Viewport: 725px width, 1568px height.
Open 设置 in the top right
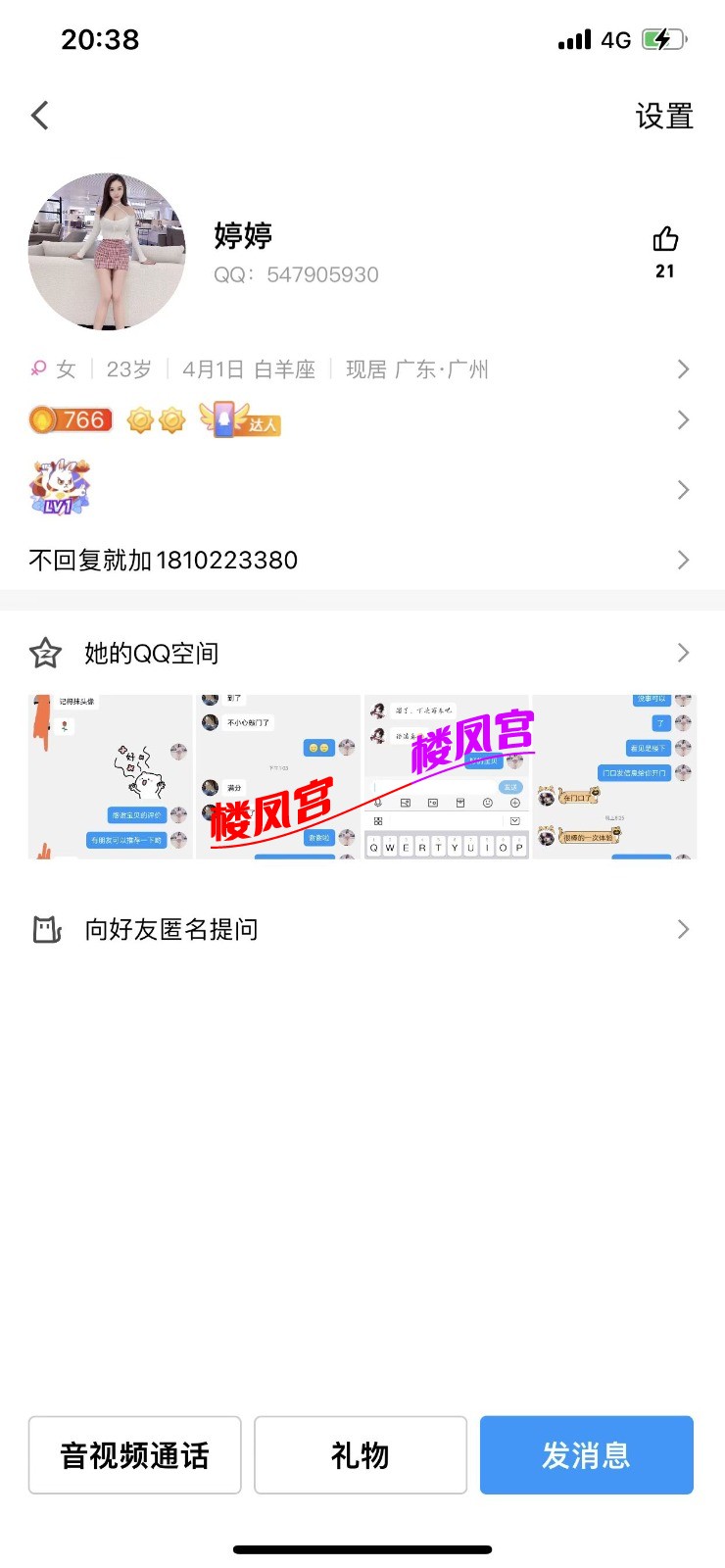tap(663, 117)
